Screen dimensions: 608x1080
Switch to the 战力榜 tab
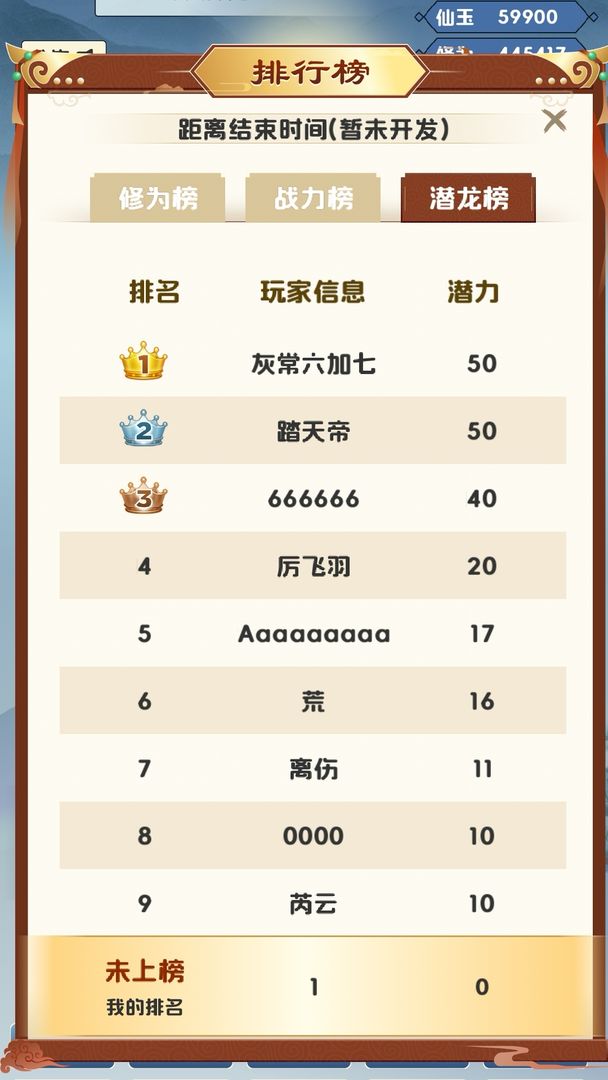[x=313, y=198]
